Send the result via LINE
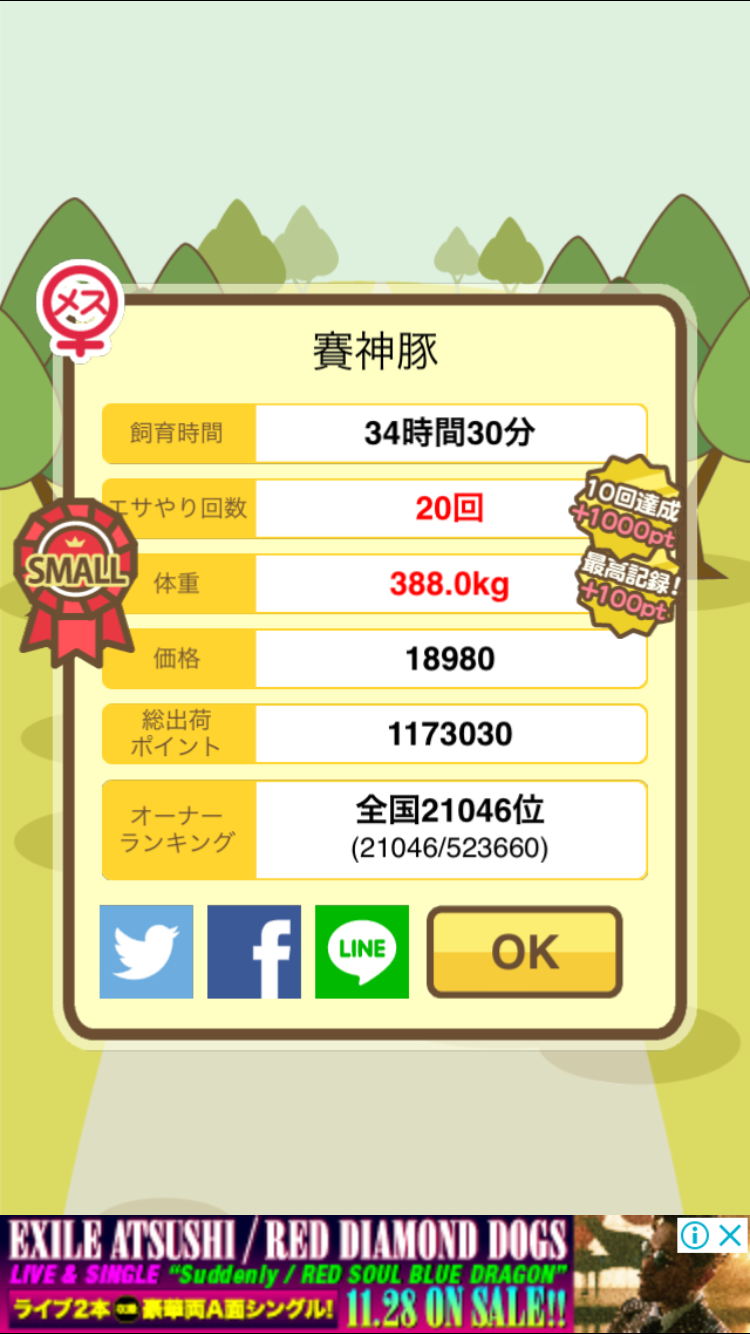Viewport: 750px width, 1334px height. (x=362, y=951)
